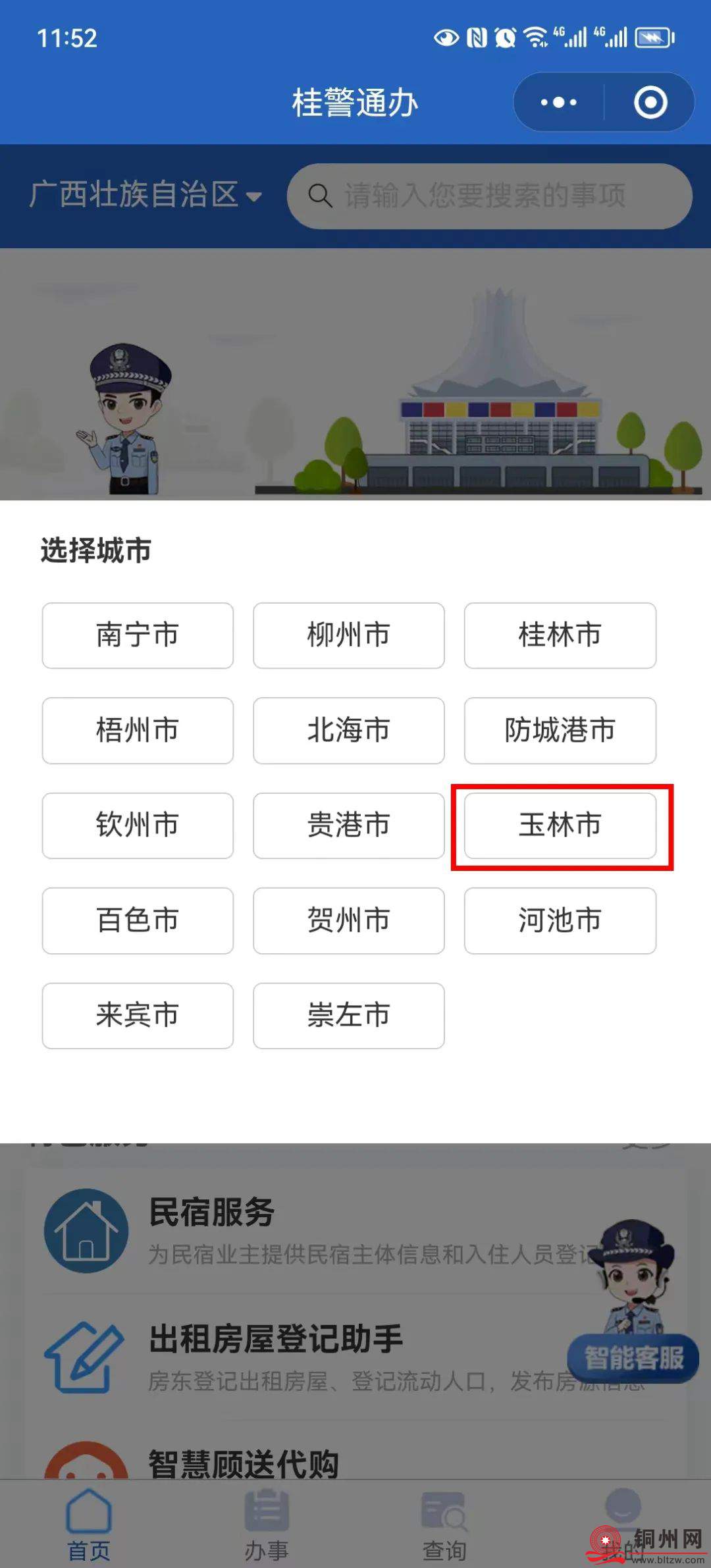Choose 柳州市 as the city
This screenshot has width=711, height=1568.
348,635
